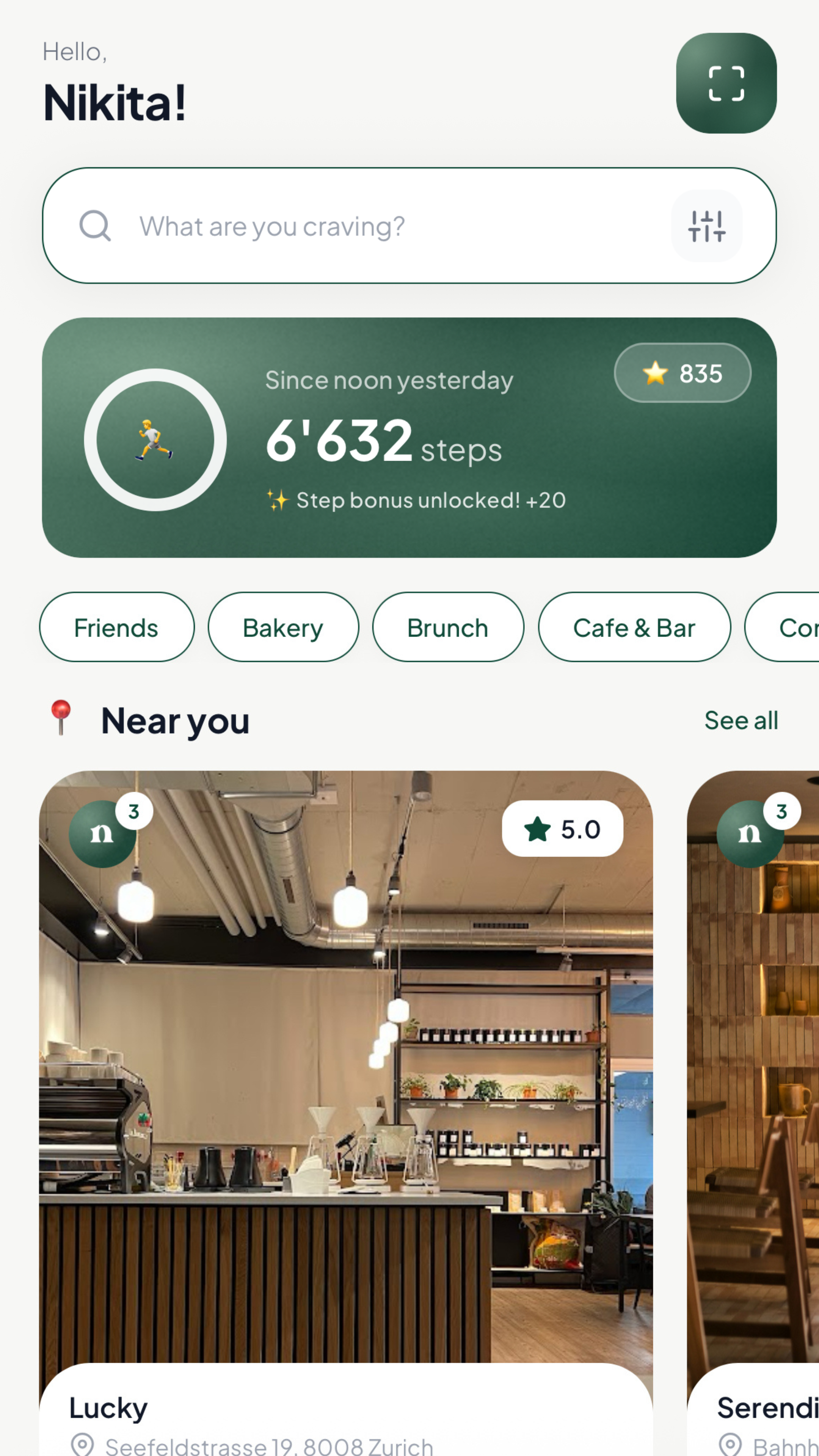Choose the Brunch chip
819x1456 pixels.
click(x=448, y=628)
